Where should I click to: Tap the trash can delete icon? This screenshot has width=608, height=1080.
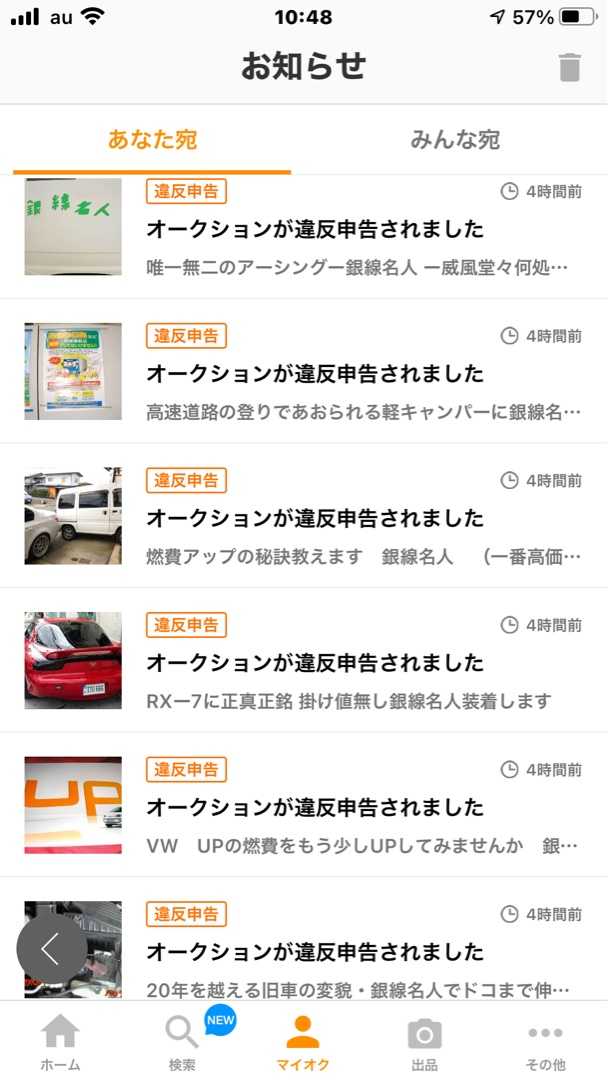[x=569, y=67]
